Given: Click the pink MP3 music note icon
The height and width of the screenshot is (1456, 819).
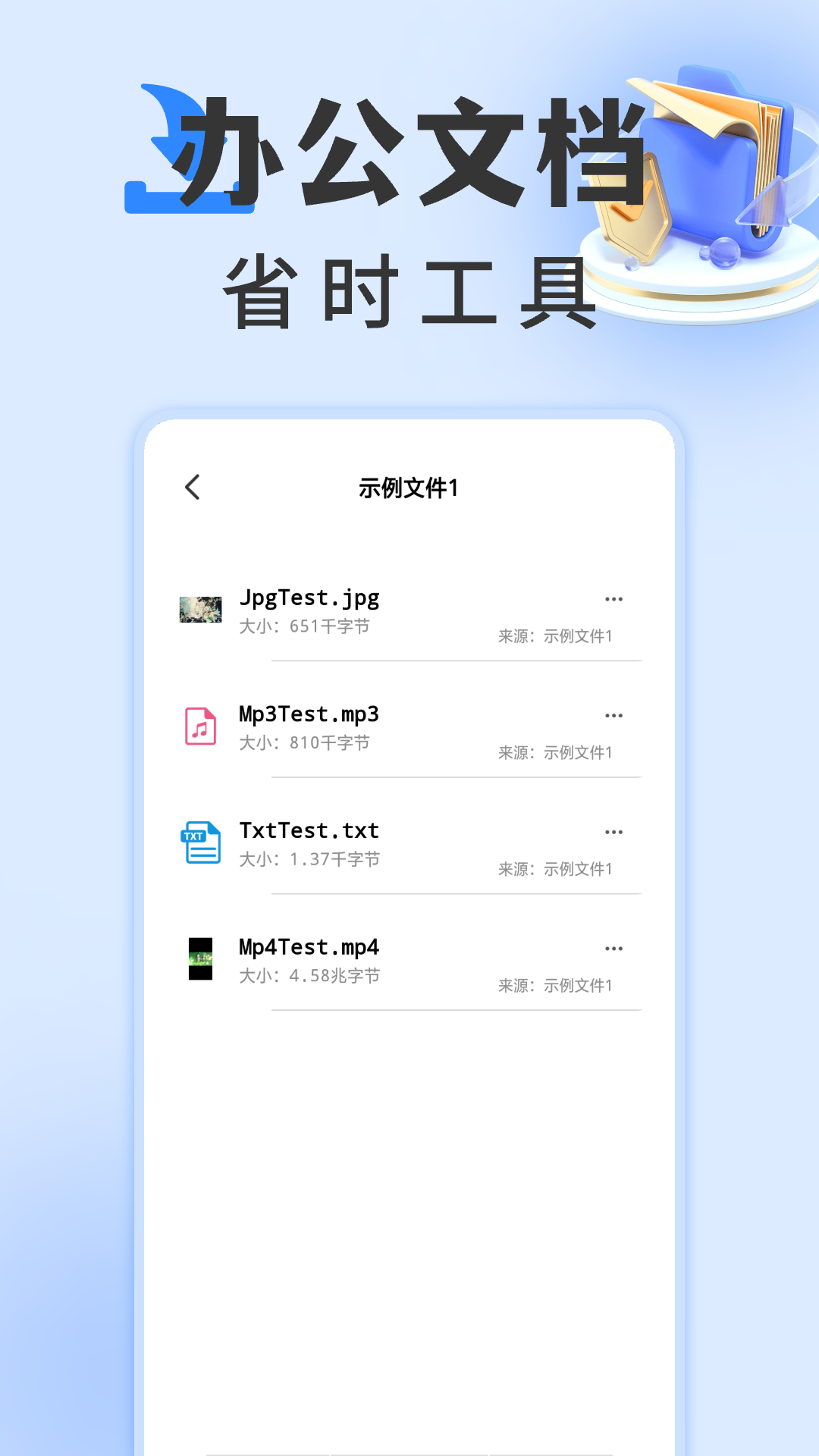Looking at the screenshot, I should (200, 726).
